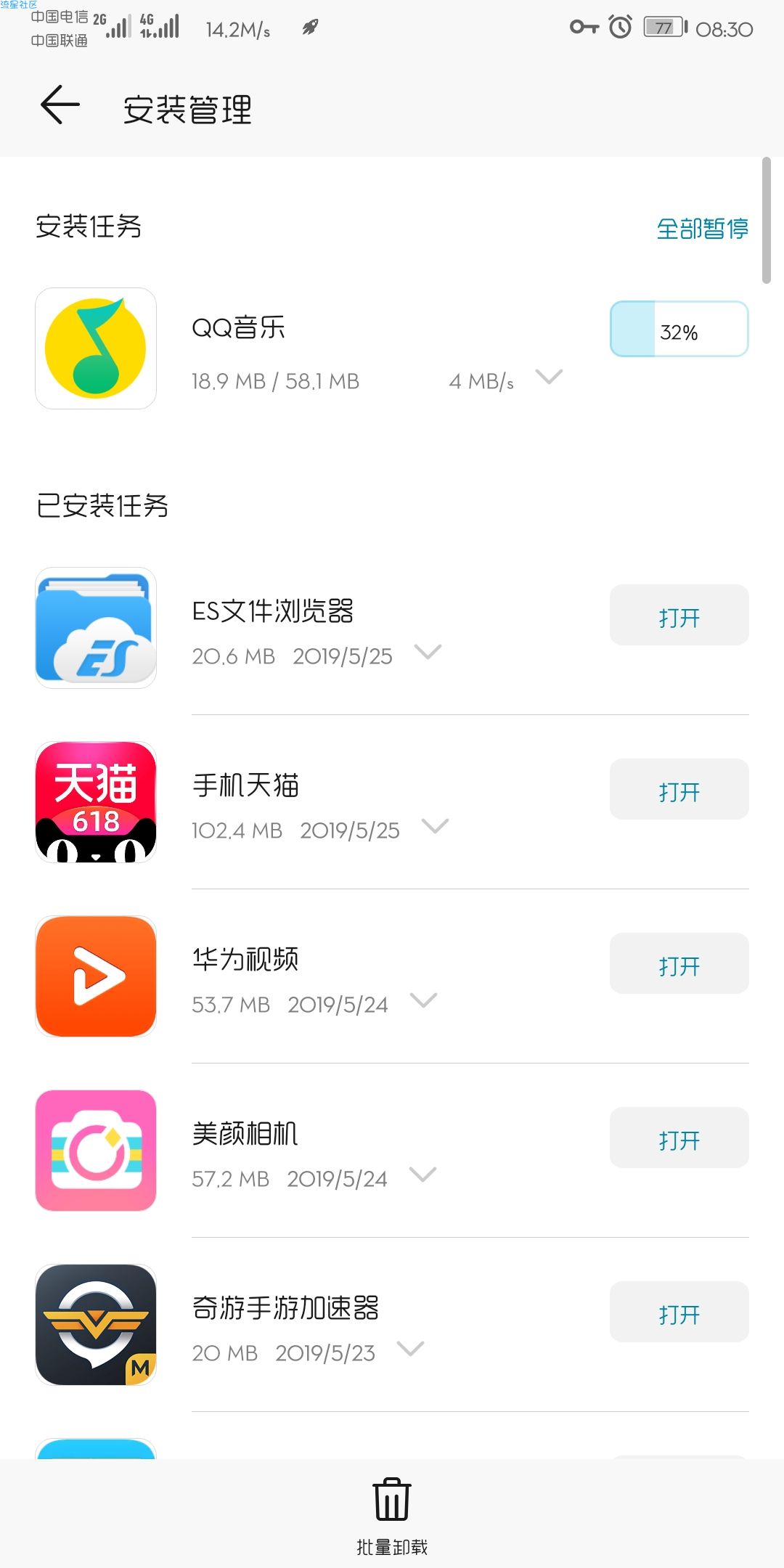
Task: Go back from 安装管理
Action: pos(60,106)
